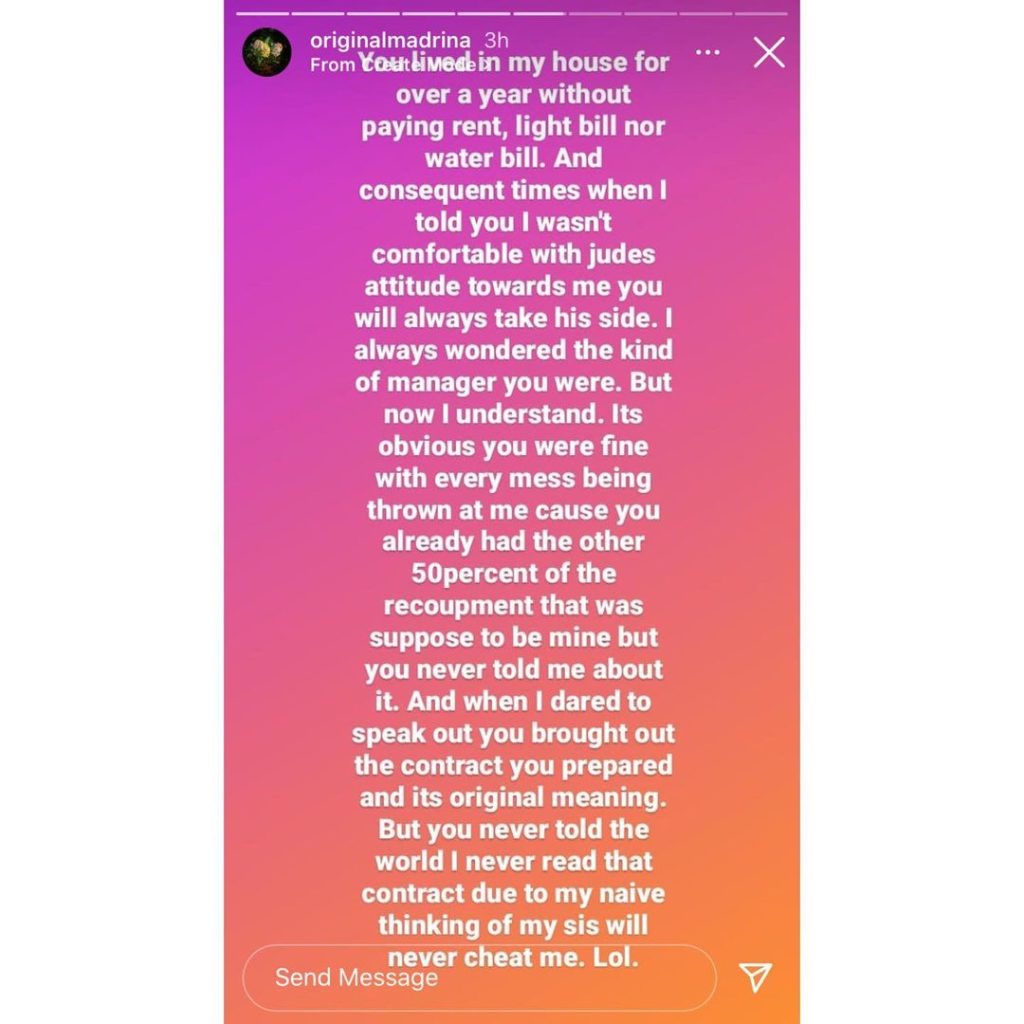Open originalmadrina's profile picture
Viewport: 1024px width, 1024px height.
coord(267,52)
